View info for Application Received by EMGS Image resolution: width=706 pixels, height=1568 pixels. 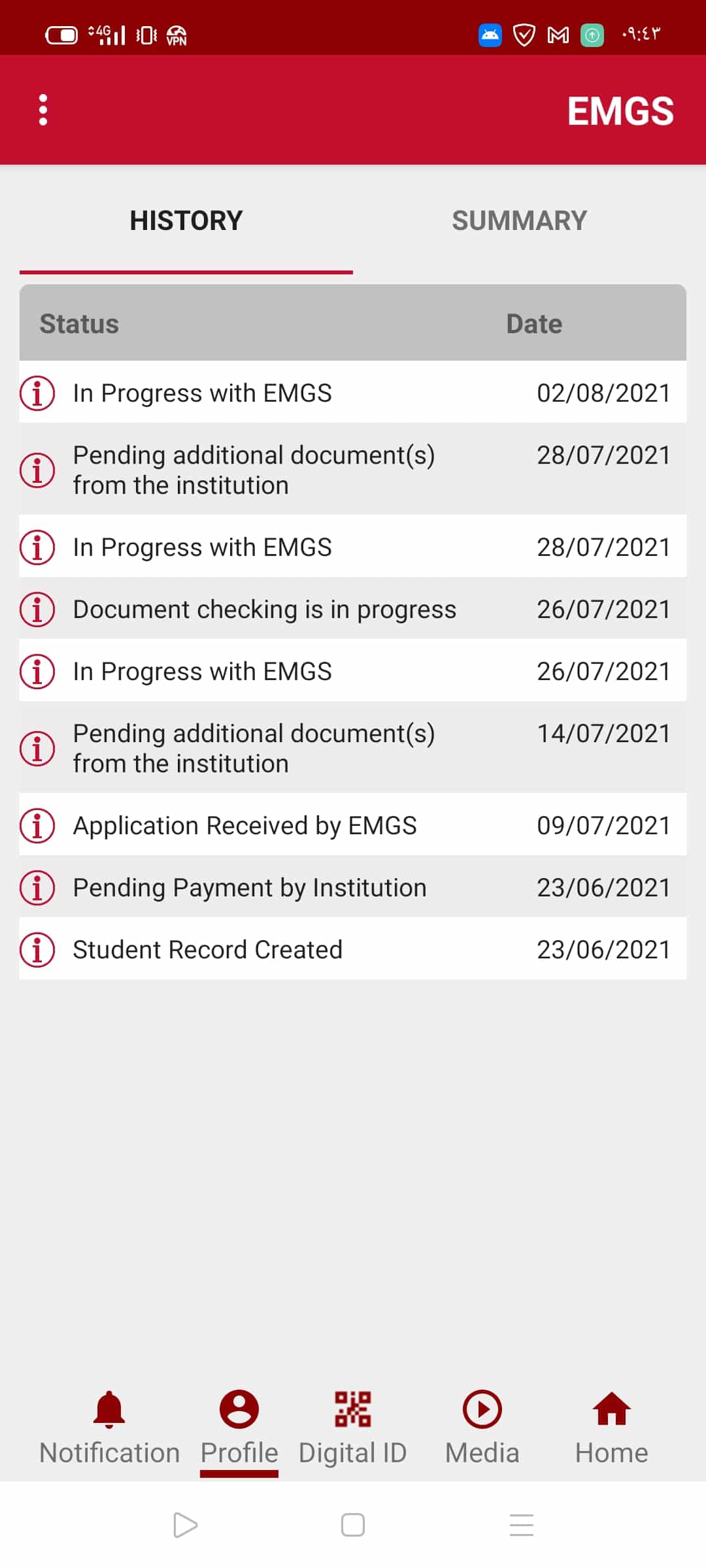point(37,826)
